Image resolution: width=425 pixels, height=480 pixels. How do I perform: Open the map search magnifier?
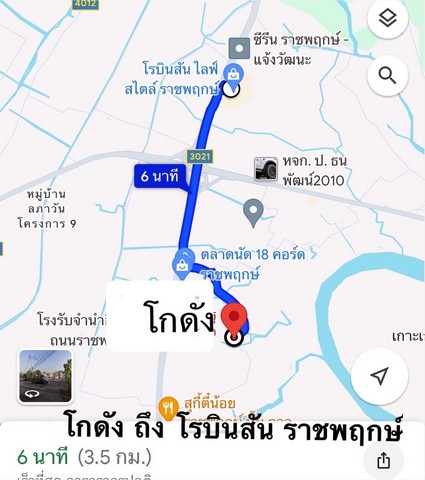pos(387,76)
